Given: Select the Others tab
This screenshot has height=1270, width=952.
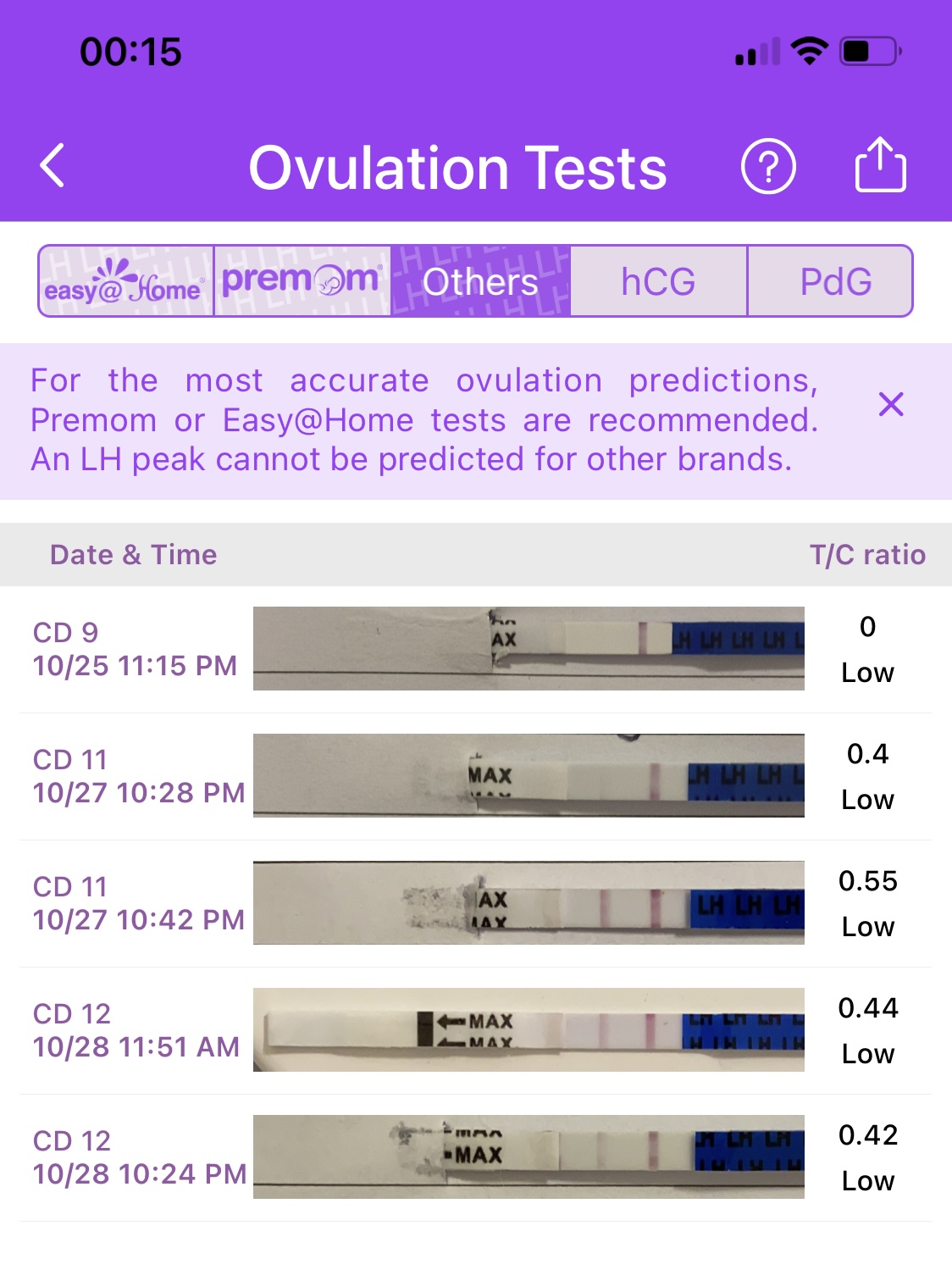Looking at the screenshot, I should [x=480, y=281].
